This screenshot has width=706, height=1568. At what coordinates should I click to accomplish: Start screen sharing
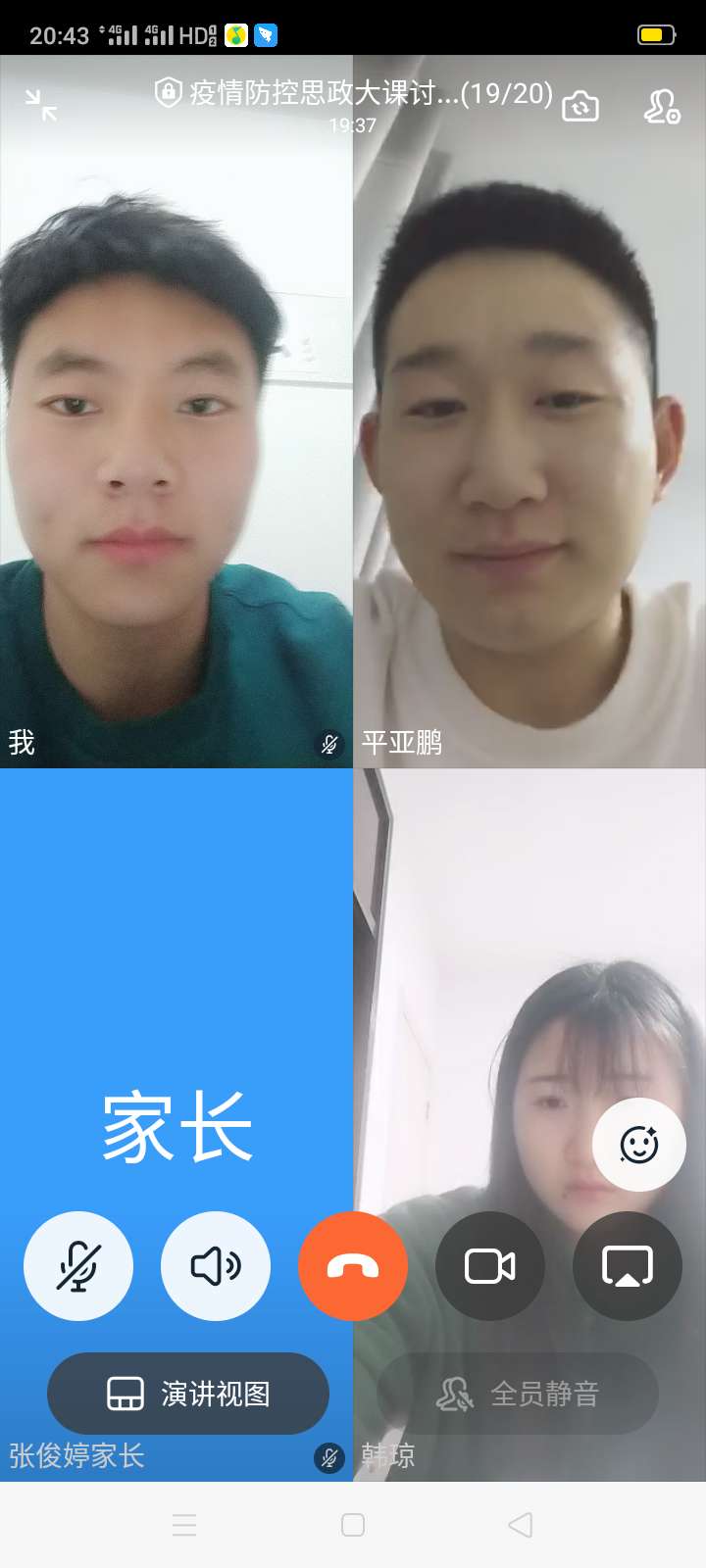tap(628, 1266)
